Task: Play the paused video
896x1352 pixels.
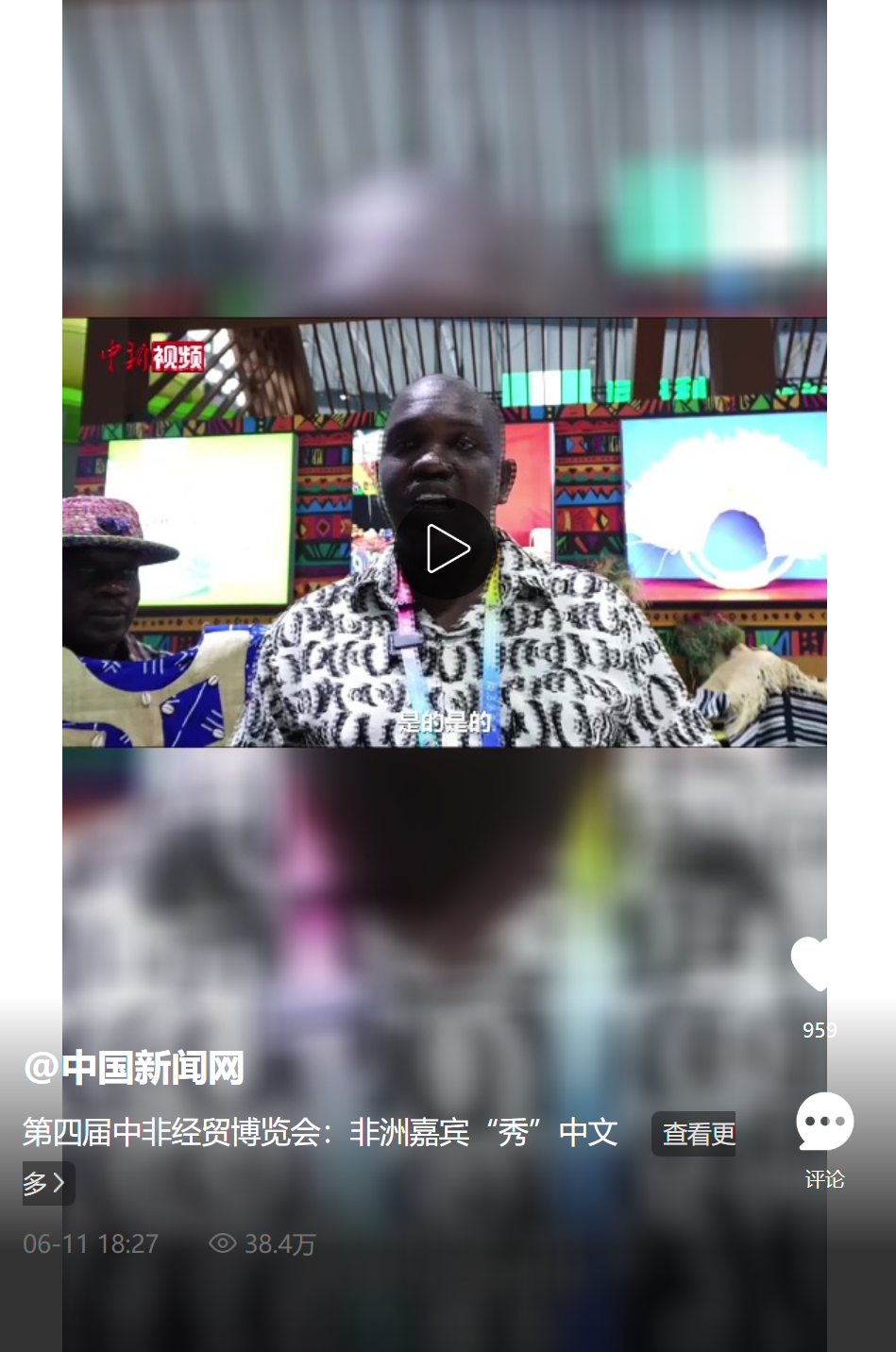Action: (x=445, y=549)
